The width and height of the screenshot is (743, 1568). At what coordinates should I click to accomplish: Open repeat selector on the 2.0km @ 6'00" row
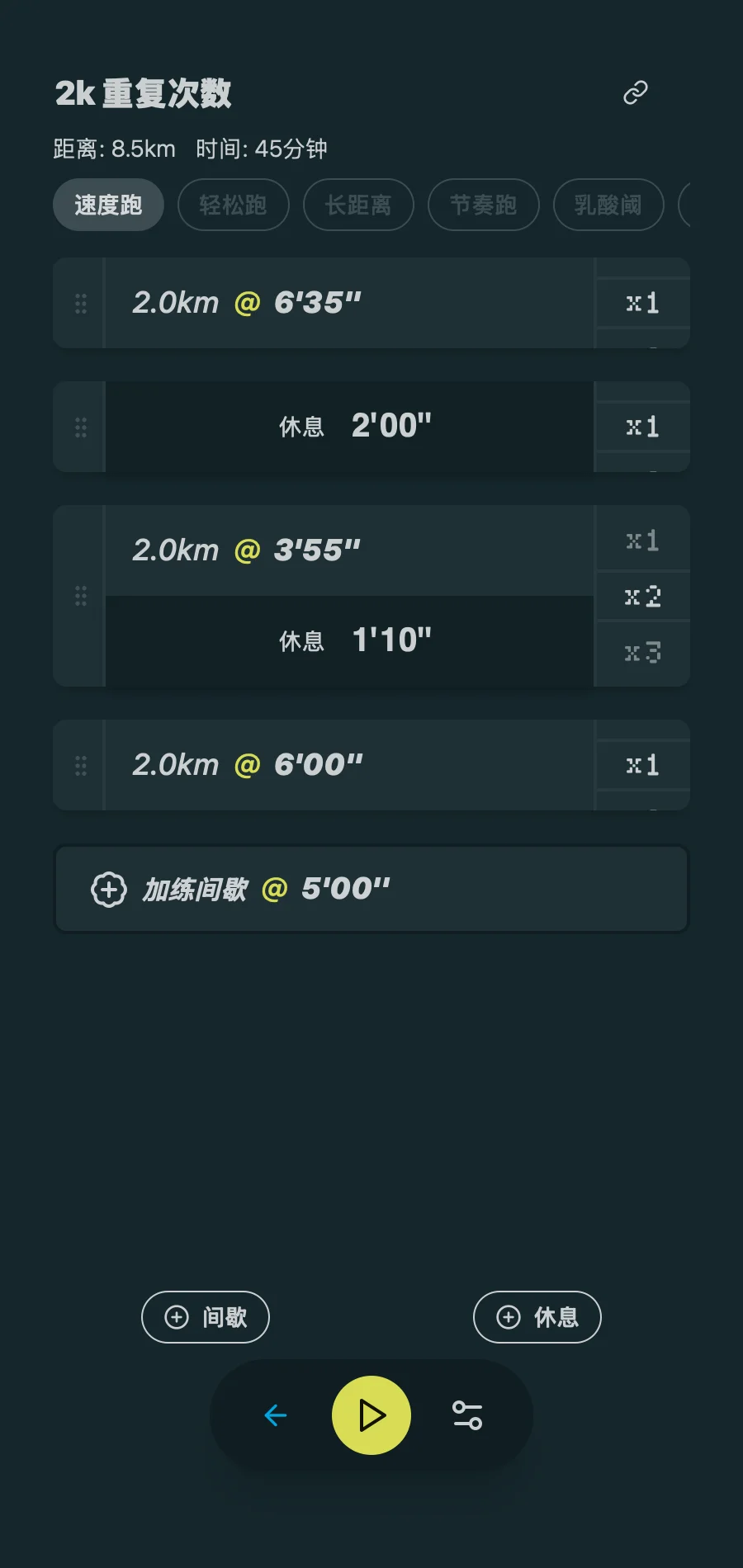click(643, 764)
